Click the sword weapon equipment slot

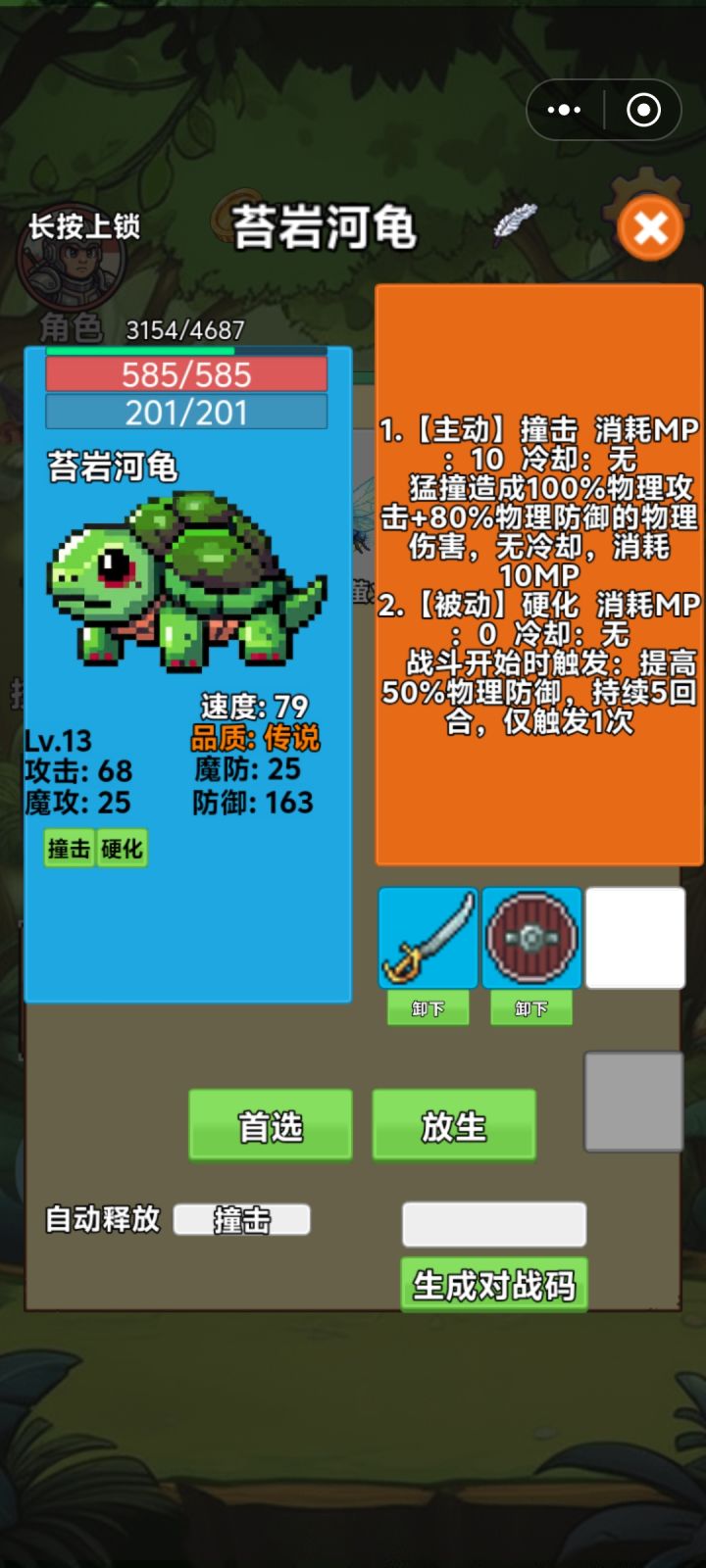tap(428, 936)
